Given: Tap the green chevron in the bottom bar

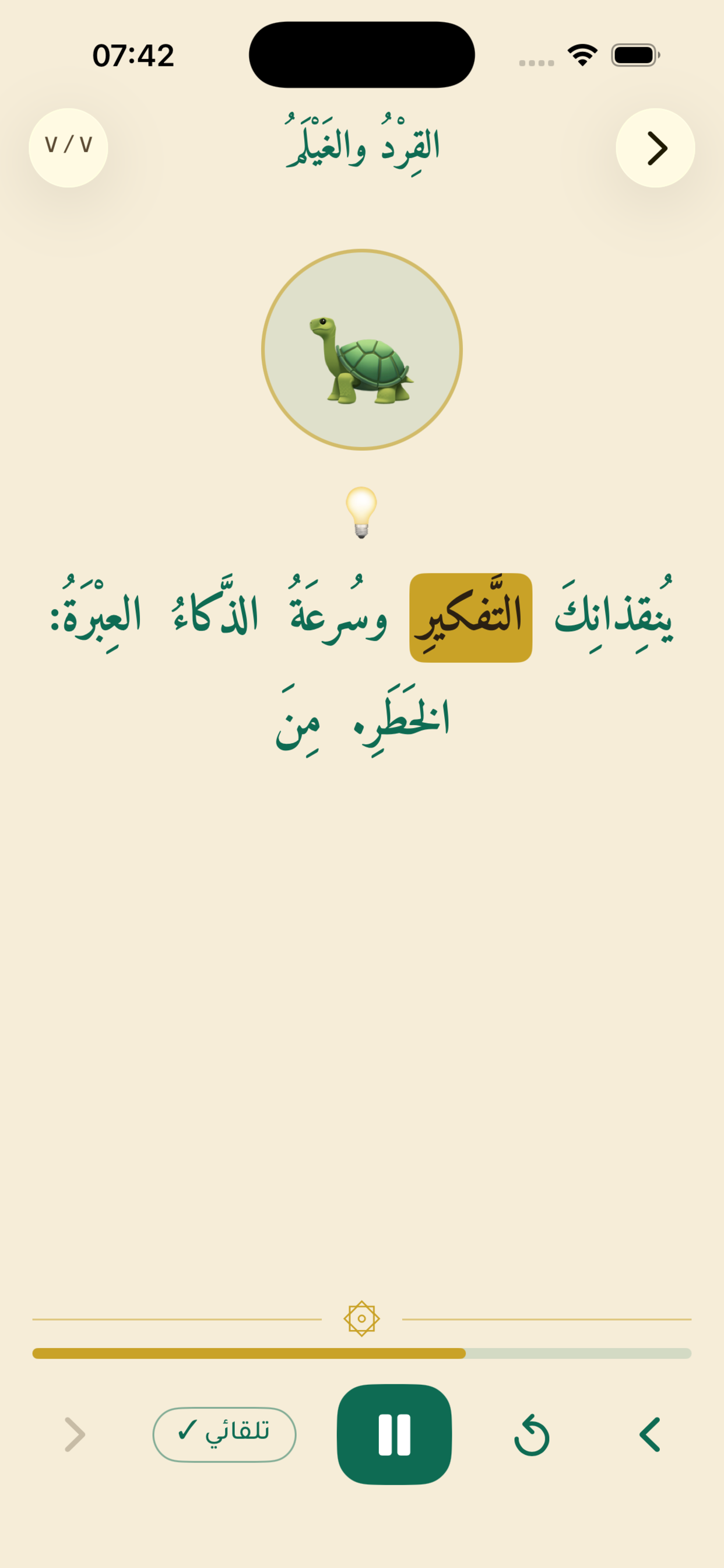Looking at the screenshot, I should (x=650, y=1434).
